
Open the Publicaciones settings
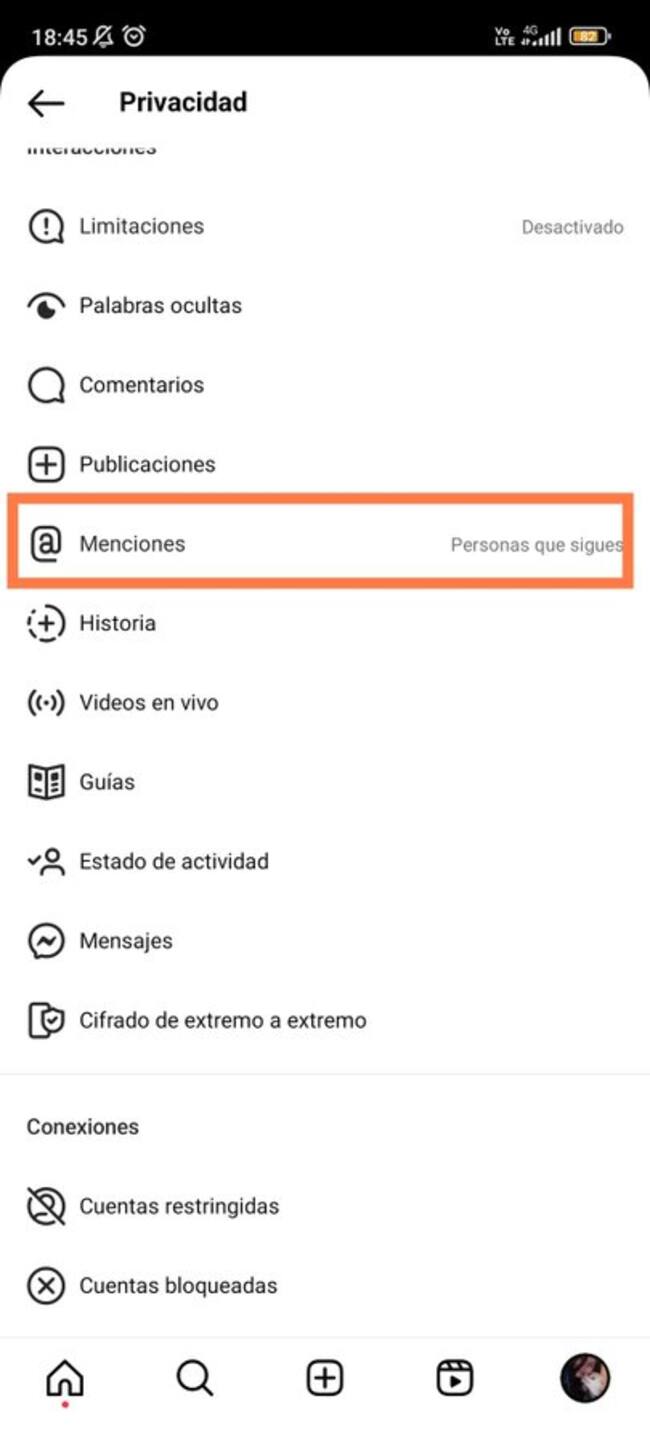coord(147,465)
